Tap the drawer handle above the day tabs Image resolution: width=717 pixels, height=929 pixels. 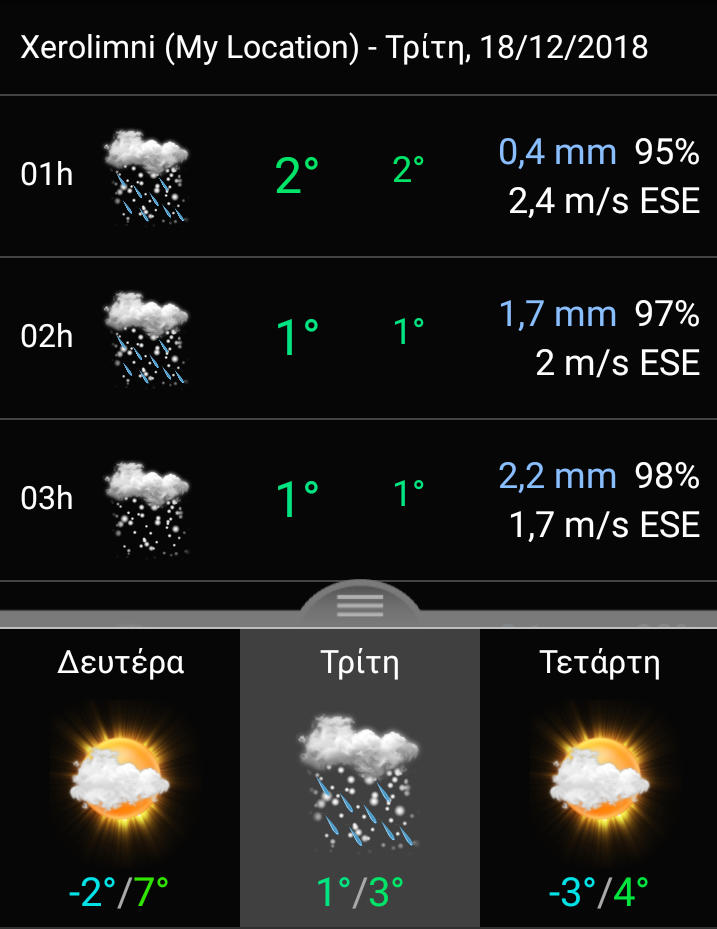click(360, 603)
